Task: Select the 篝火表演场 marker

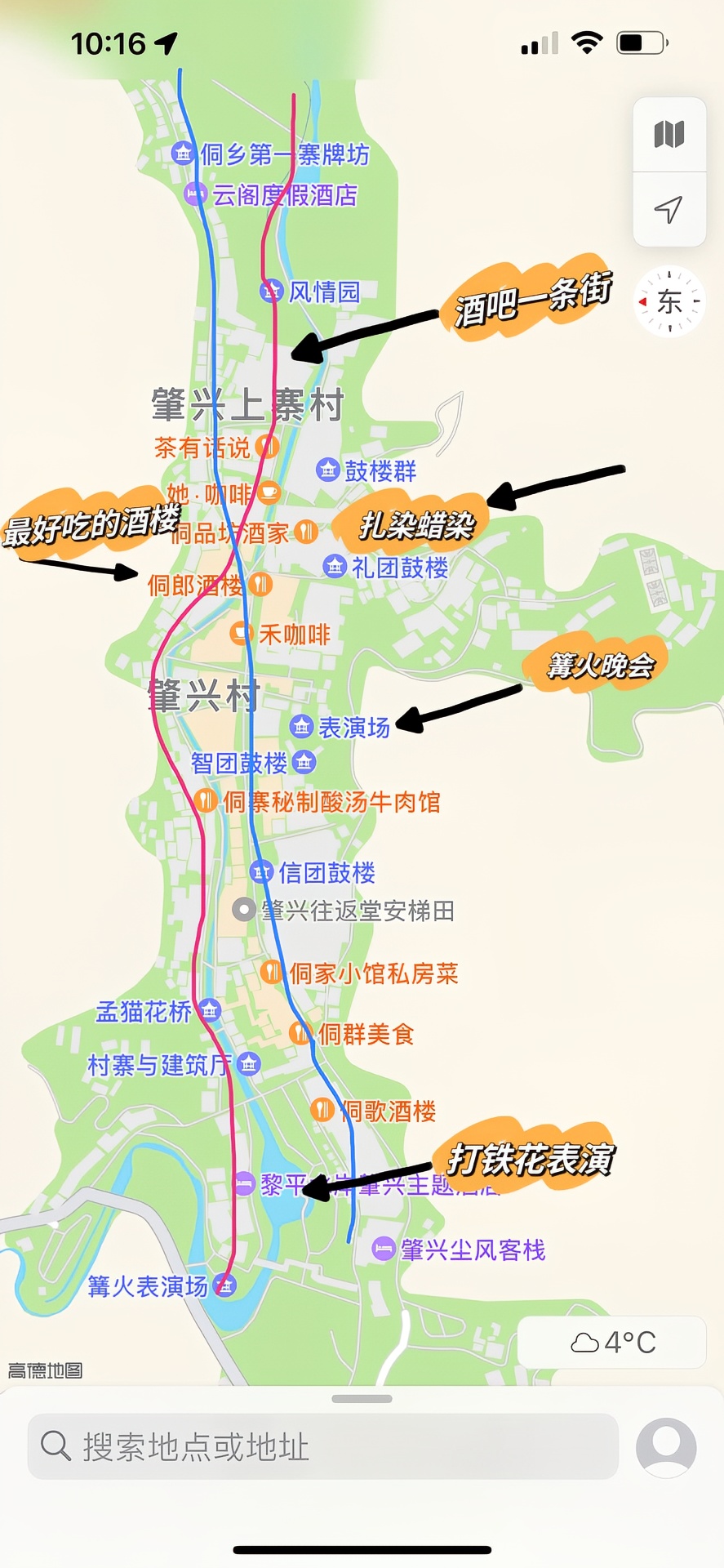Action: 225,1285
